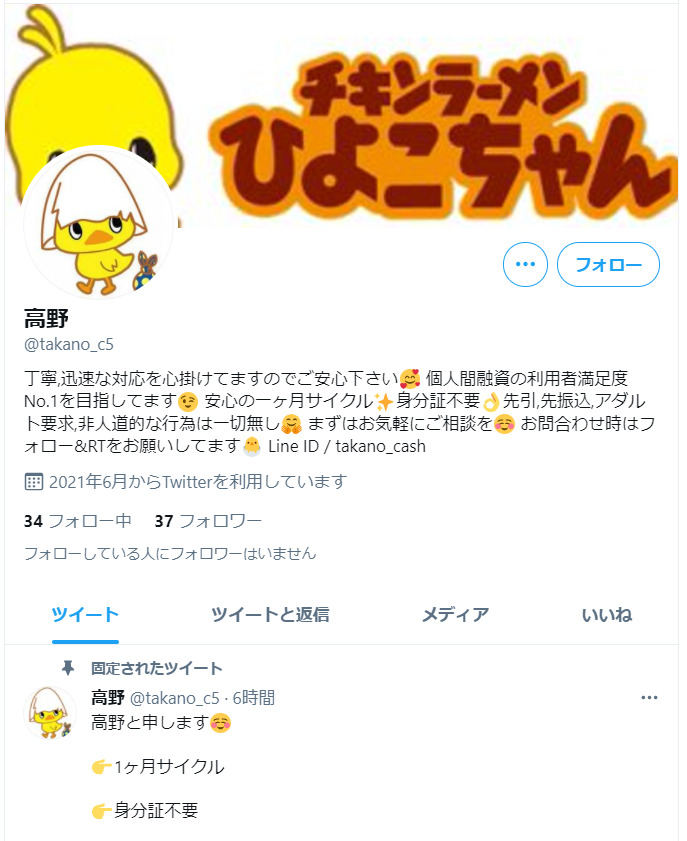Viewport: 687px width, 841px height.
Task: Switch to the ツイート tab
Action: (85, 614)
